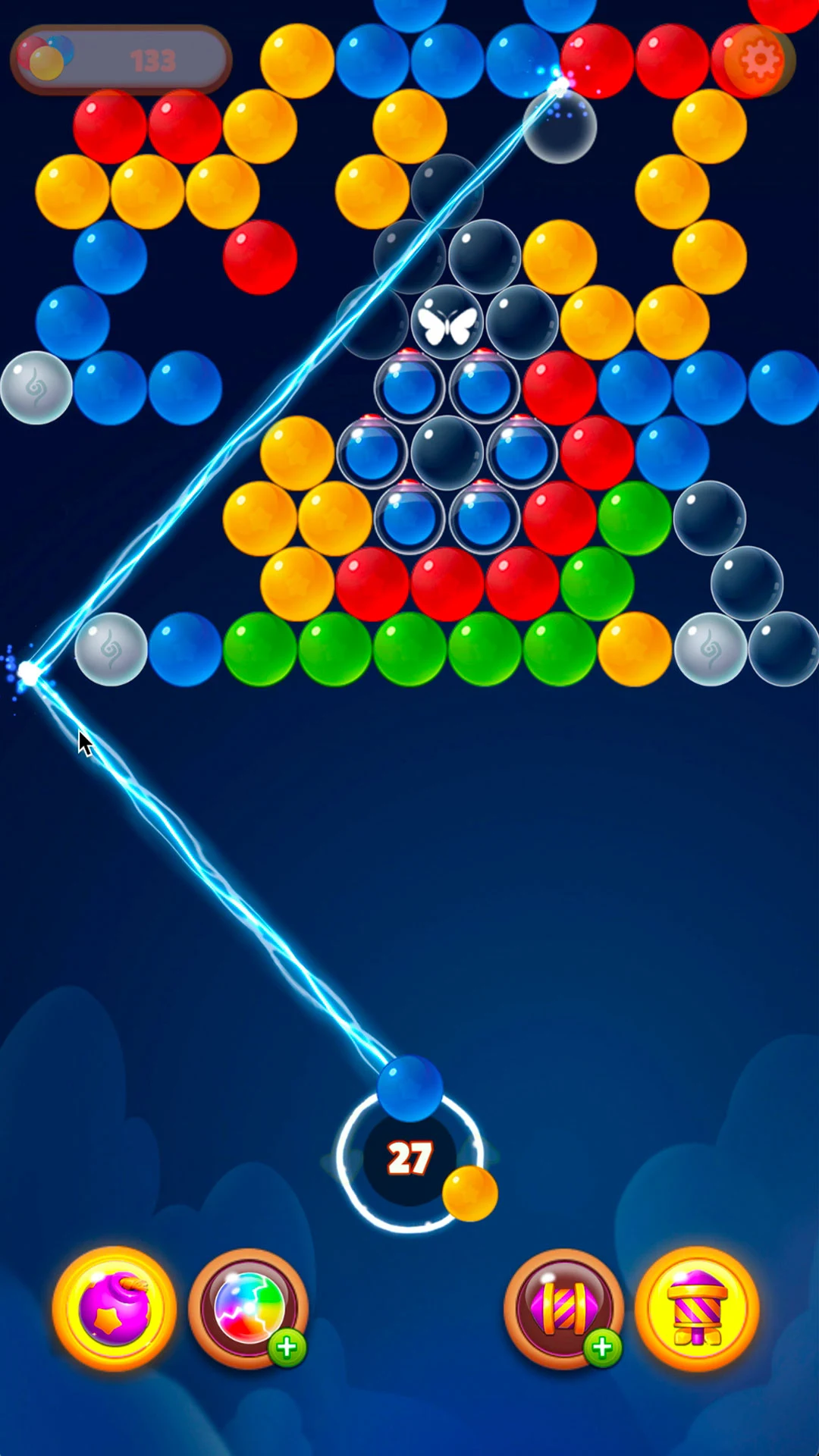
Task: Swap to the orange reserve bubble
Action: (x=469, y=1193)
